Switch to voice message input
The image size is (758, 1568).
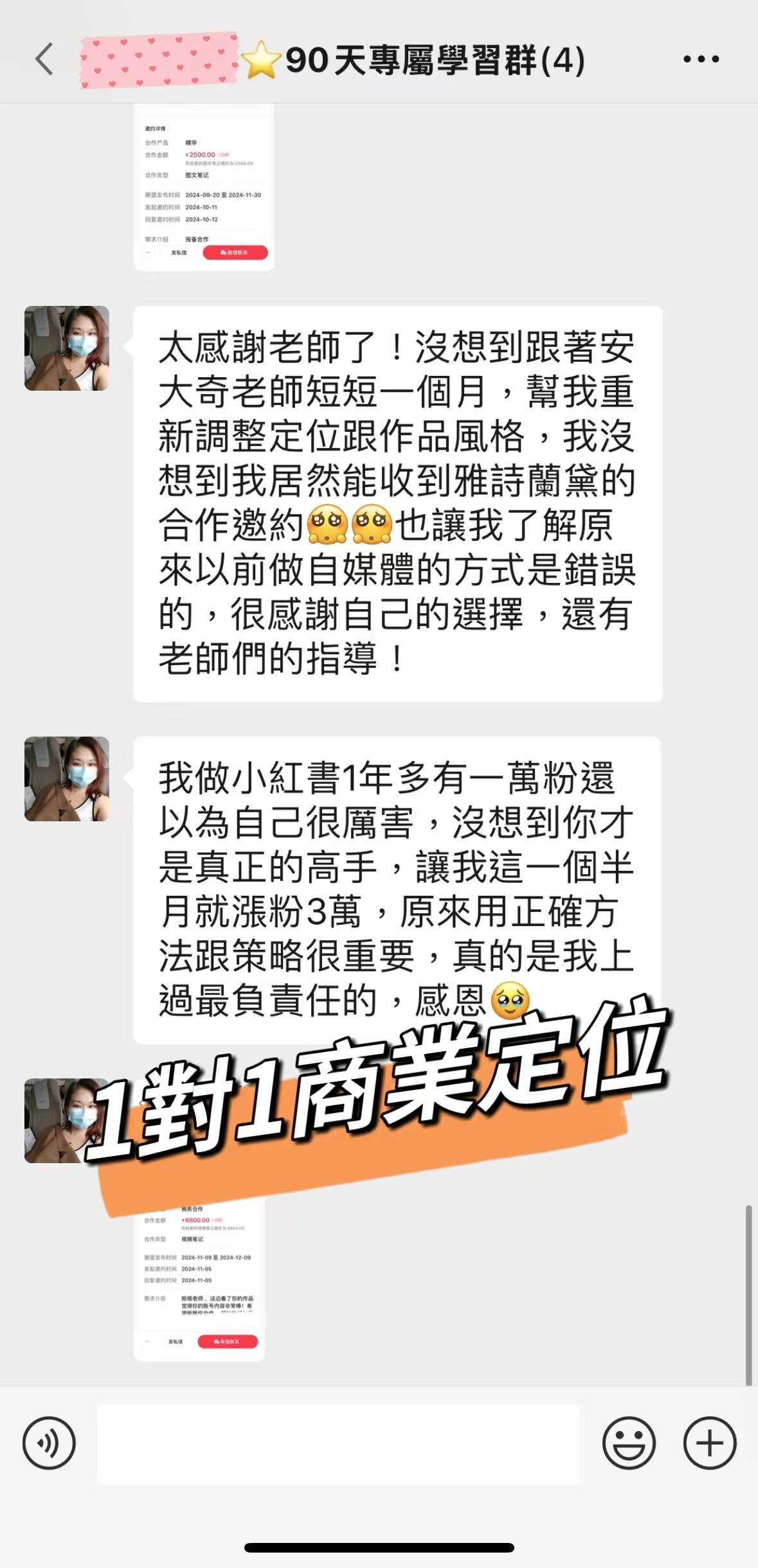49,1443
